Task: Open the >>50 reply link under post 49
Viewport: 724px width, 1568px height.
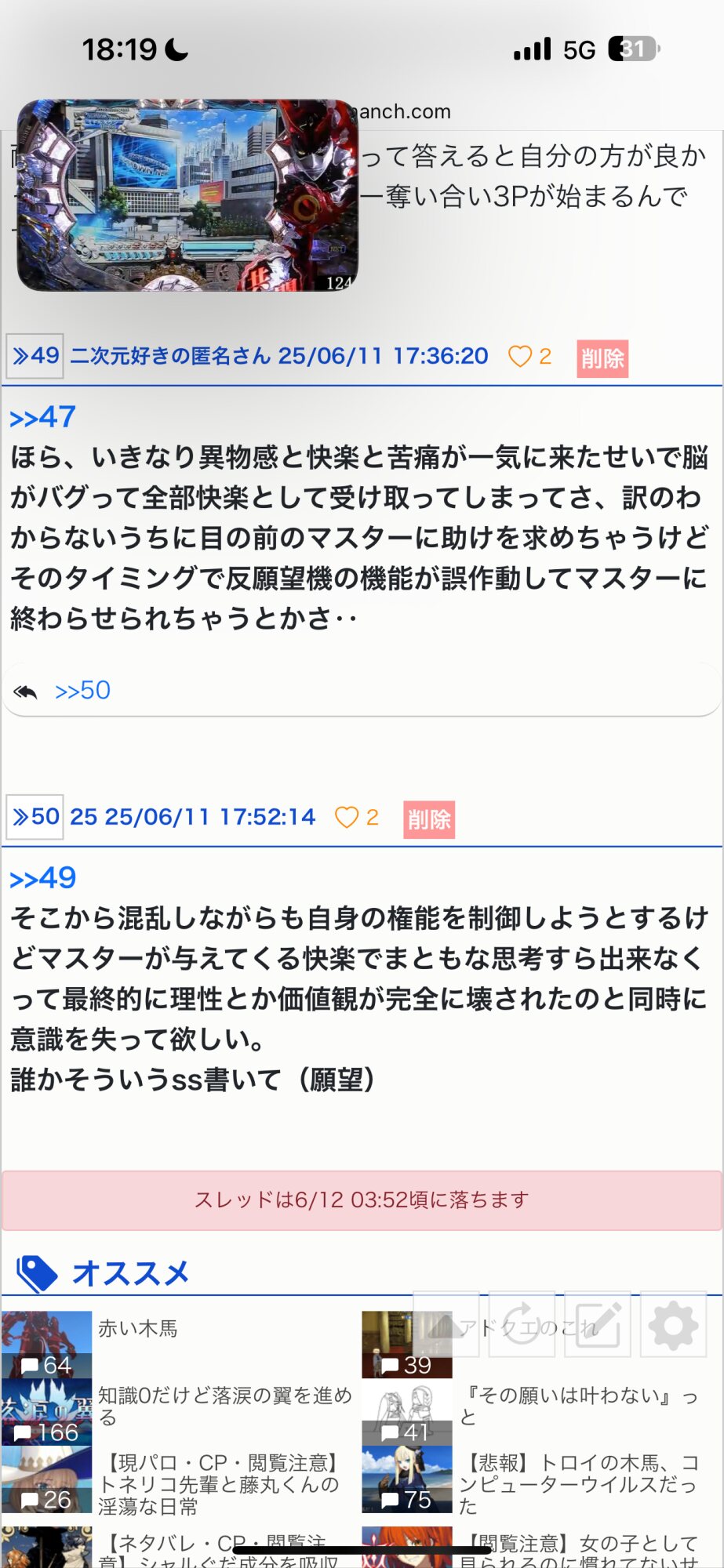Action: click(x=82, y=690)
